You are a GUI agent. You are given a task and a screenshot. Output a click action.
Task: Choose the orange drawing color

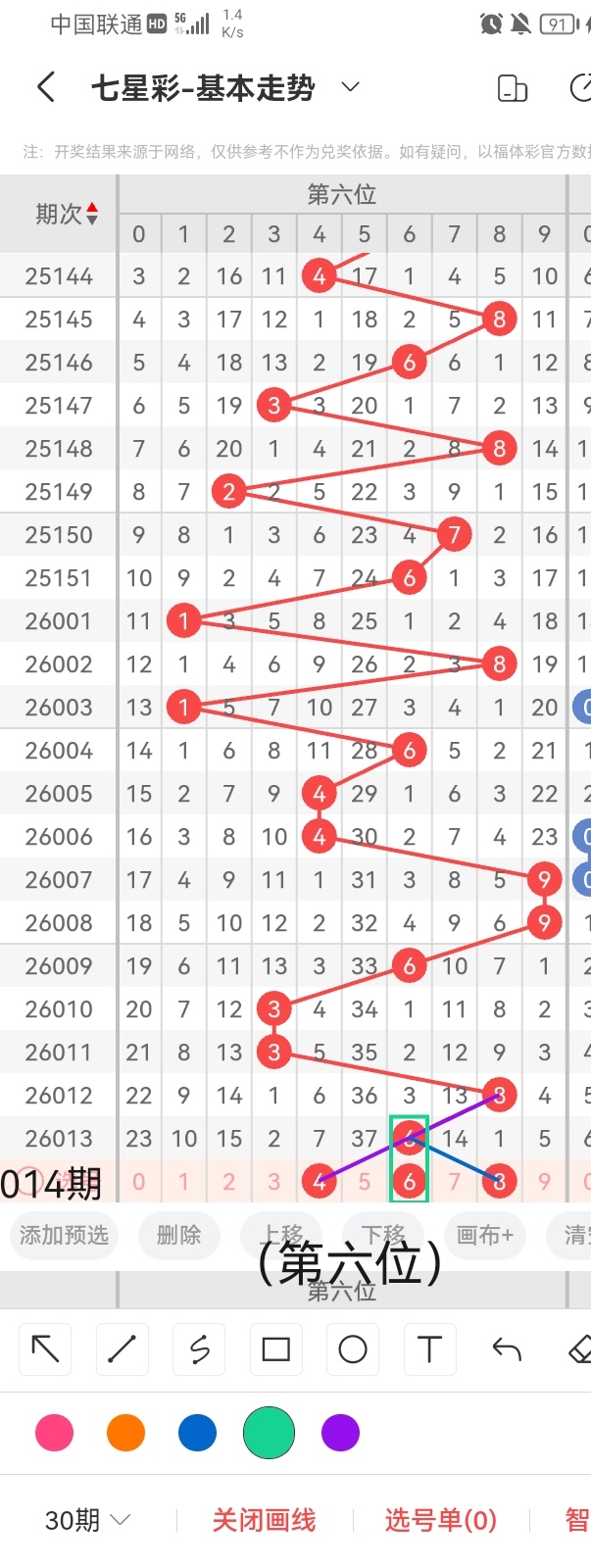pyautogui.click(x=125, y=1433)
